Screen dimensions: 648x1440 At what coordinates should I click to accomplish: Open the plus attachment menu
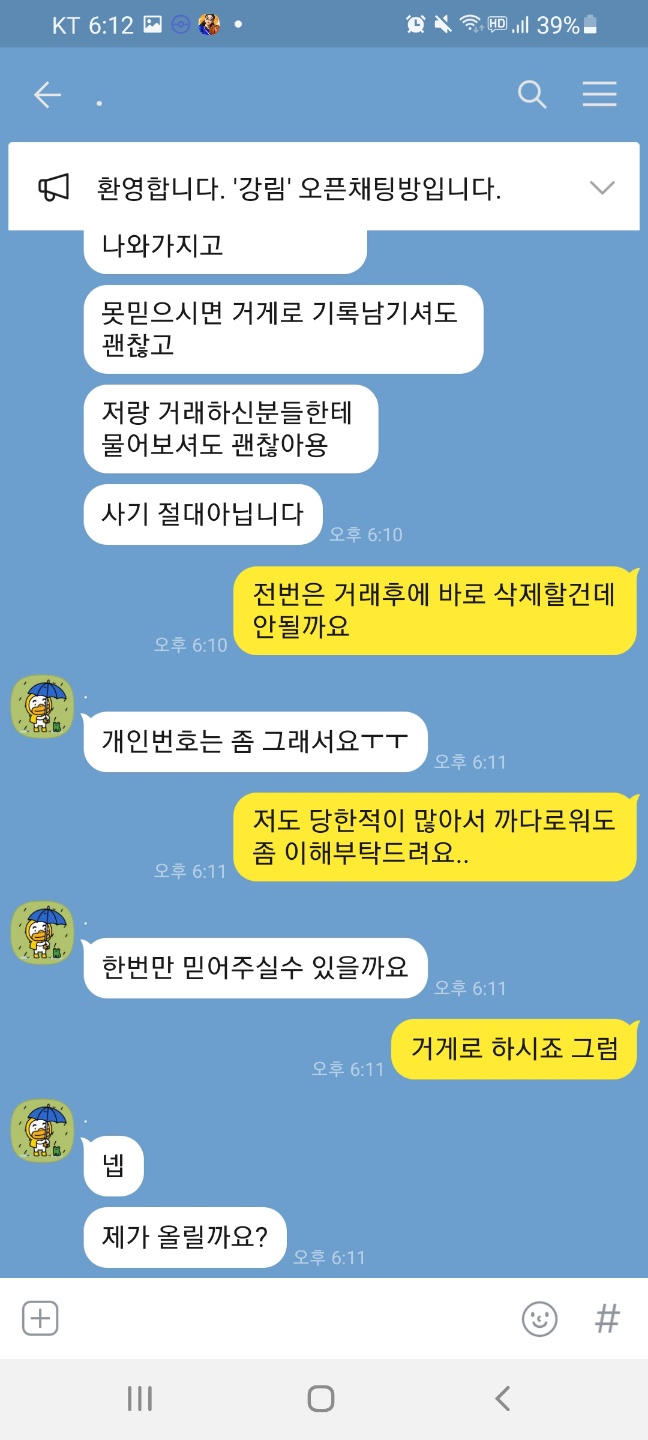pos(40,1318)
